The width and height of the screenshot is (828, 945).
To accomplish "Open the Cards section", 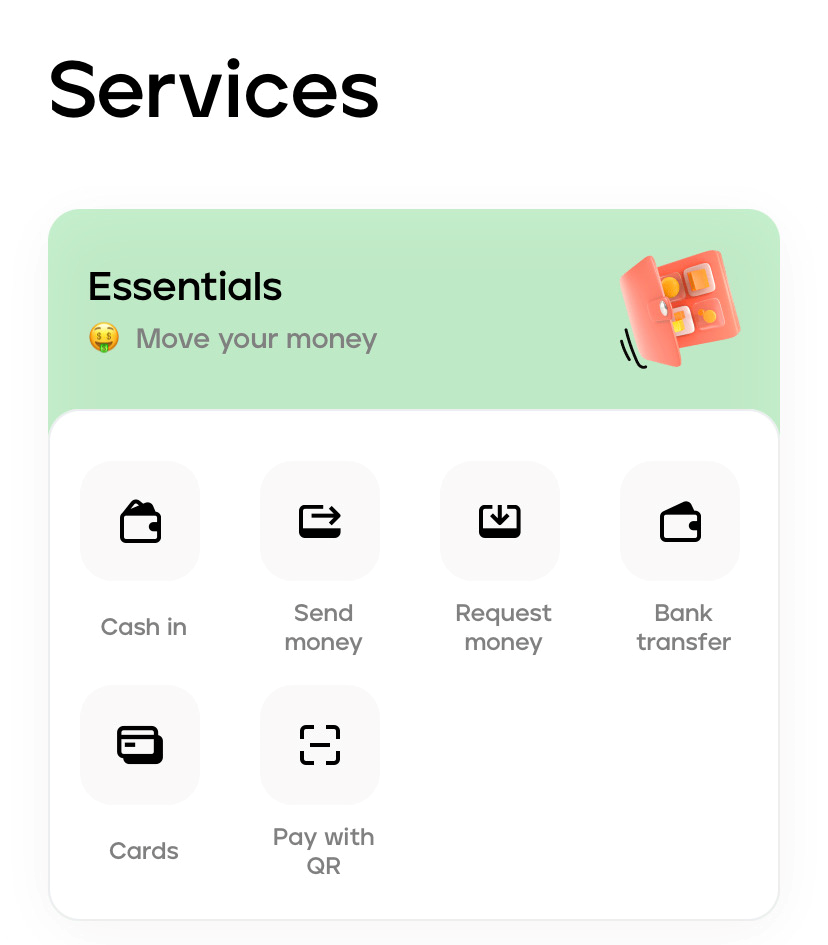I will coord(140,745).
